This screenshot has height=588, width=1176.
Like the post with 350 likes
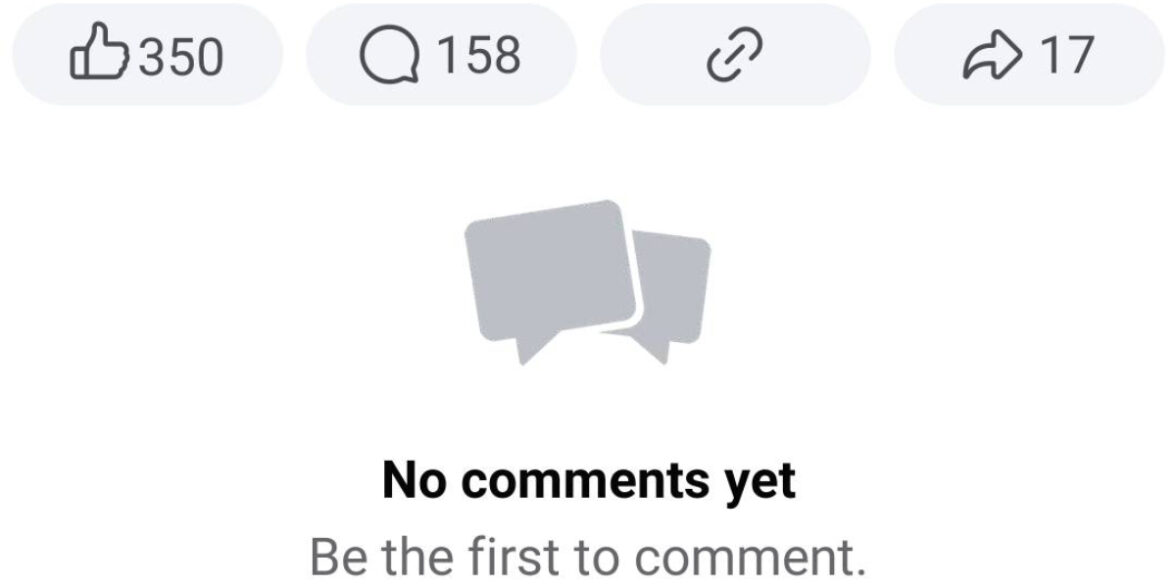(x=146, y=56)
